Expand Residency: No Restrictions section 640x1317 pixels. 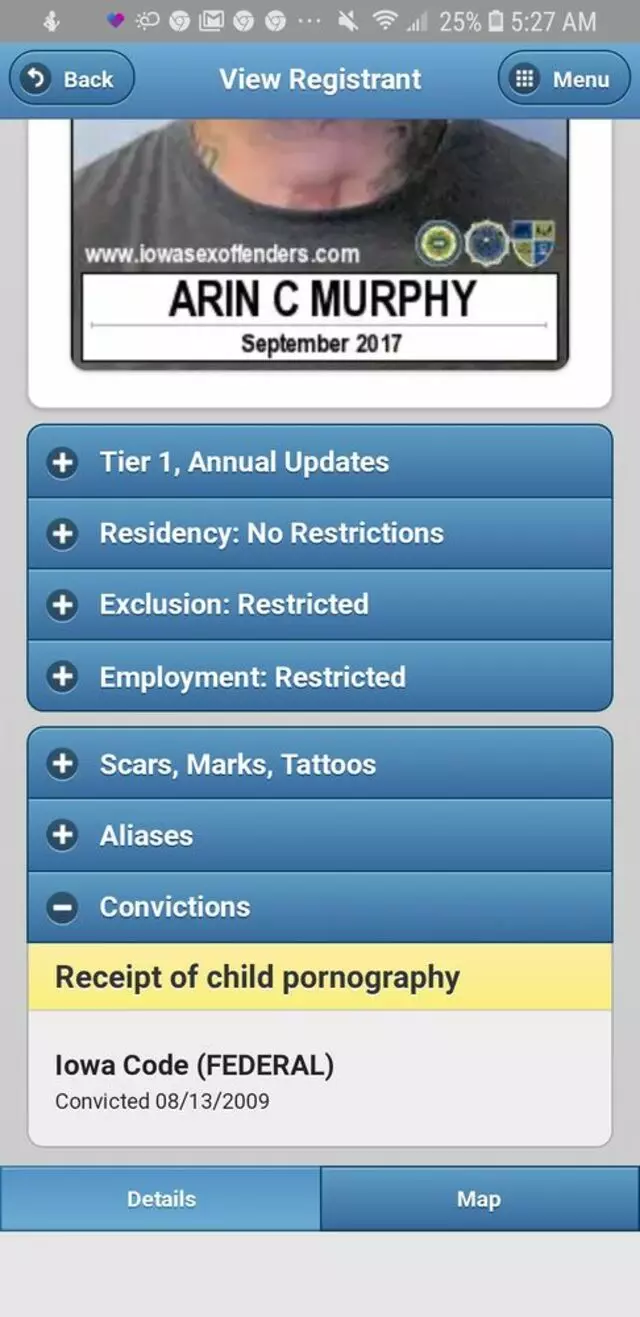pyautogui.click(x=319, y=533)
